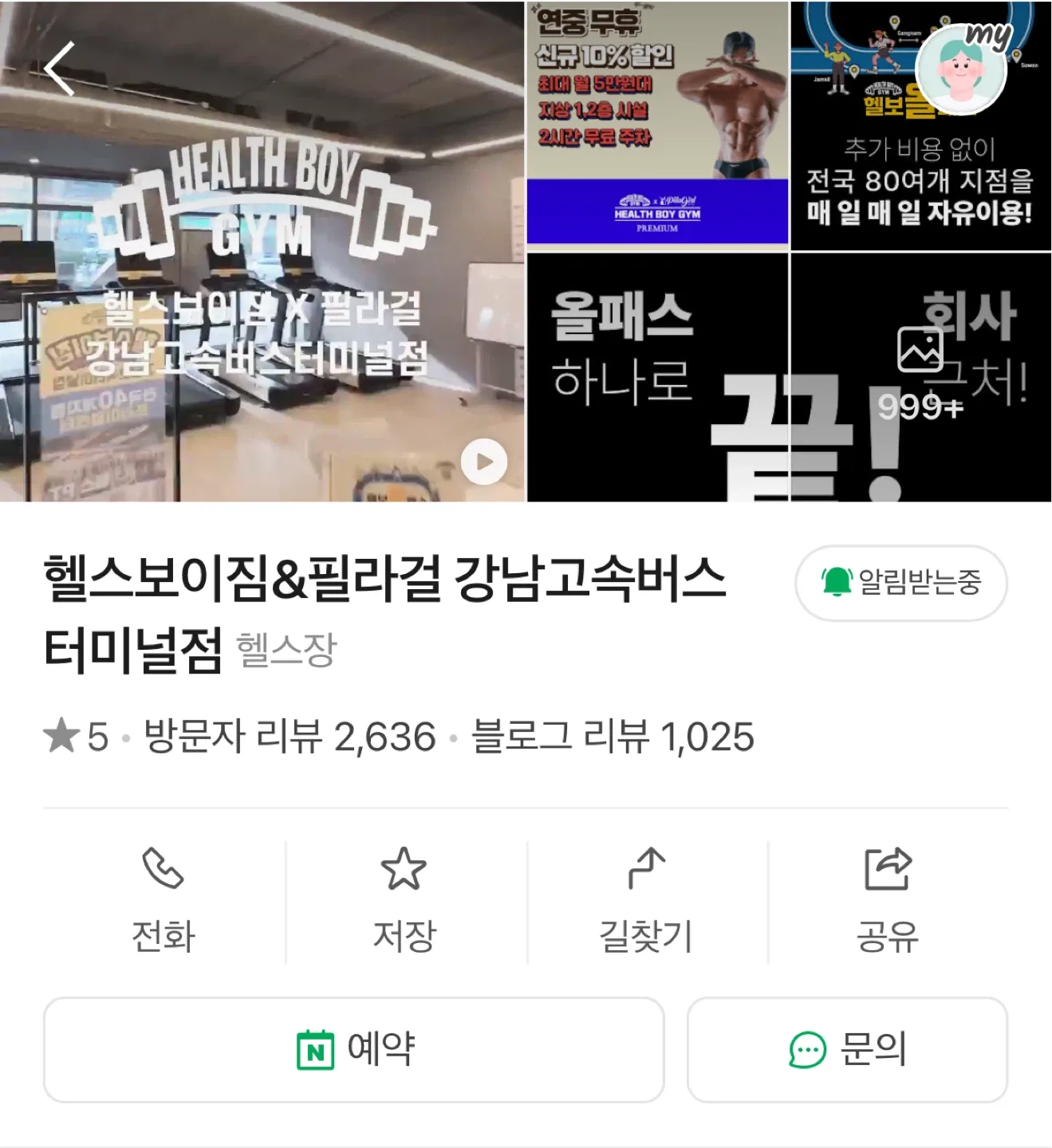Save this place with 저장
Viewport: 1052px width, 1148px height.
[404, 901]
